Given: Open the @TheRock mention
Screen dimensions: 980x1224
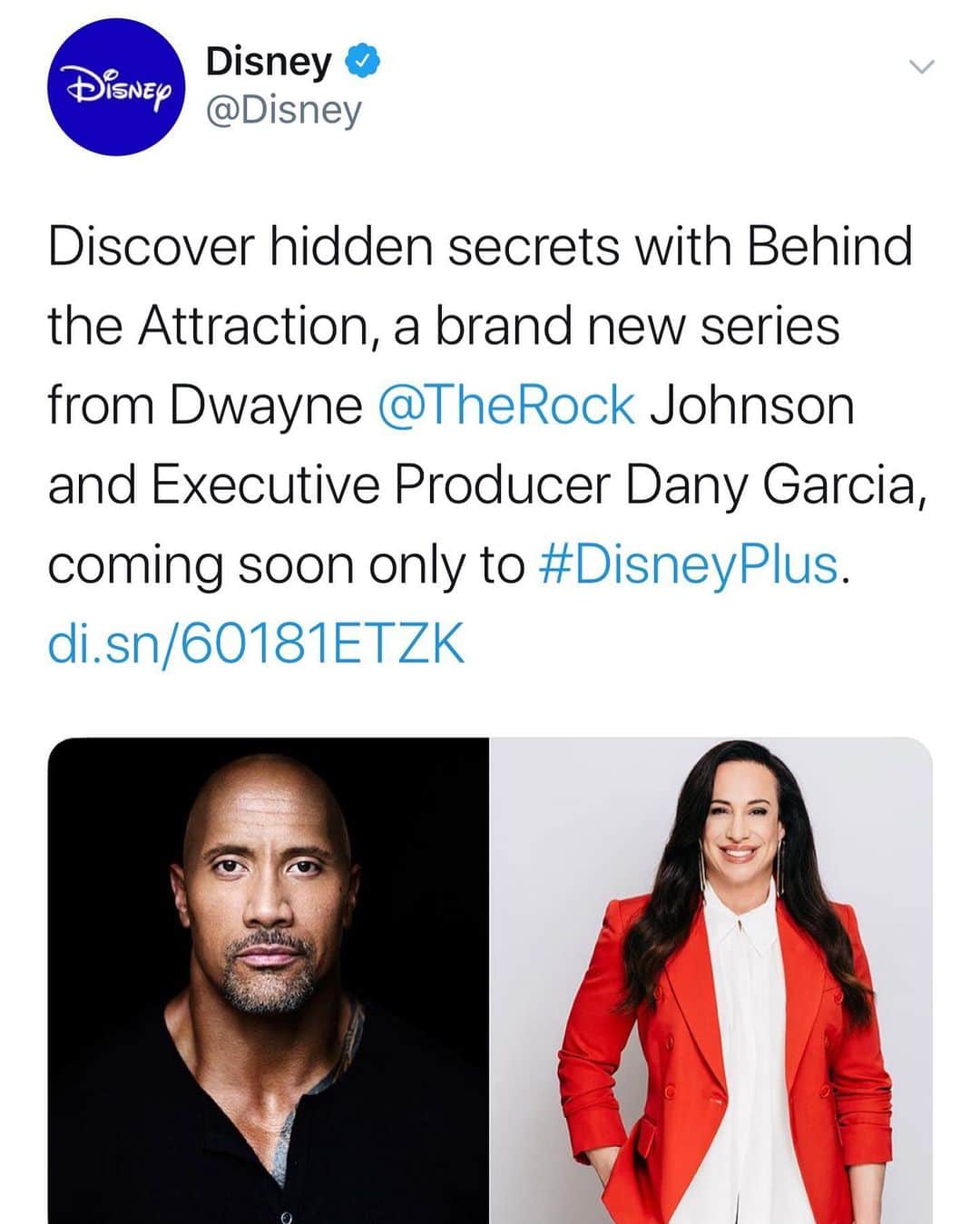Looking at the screenshot, I should 505,406.
